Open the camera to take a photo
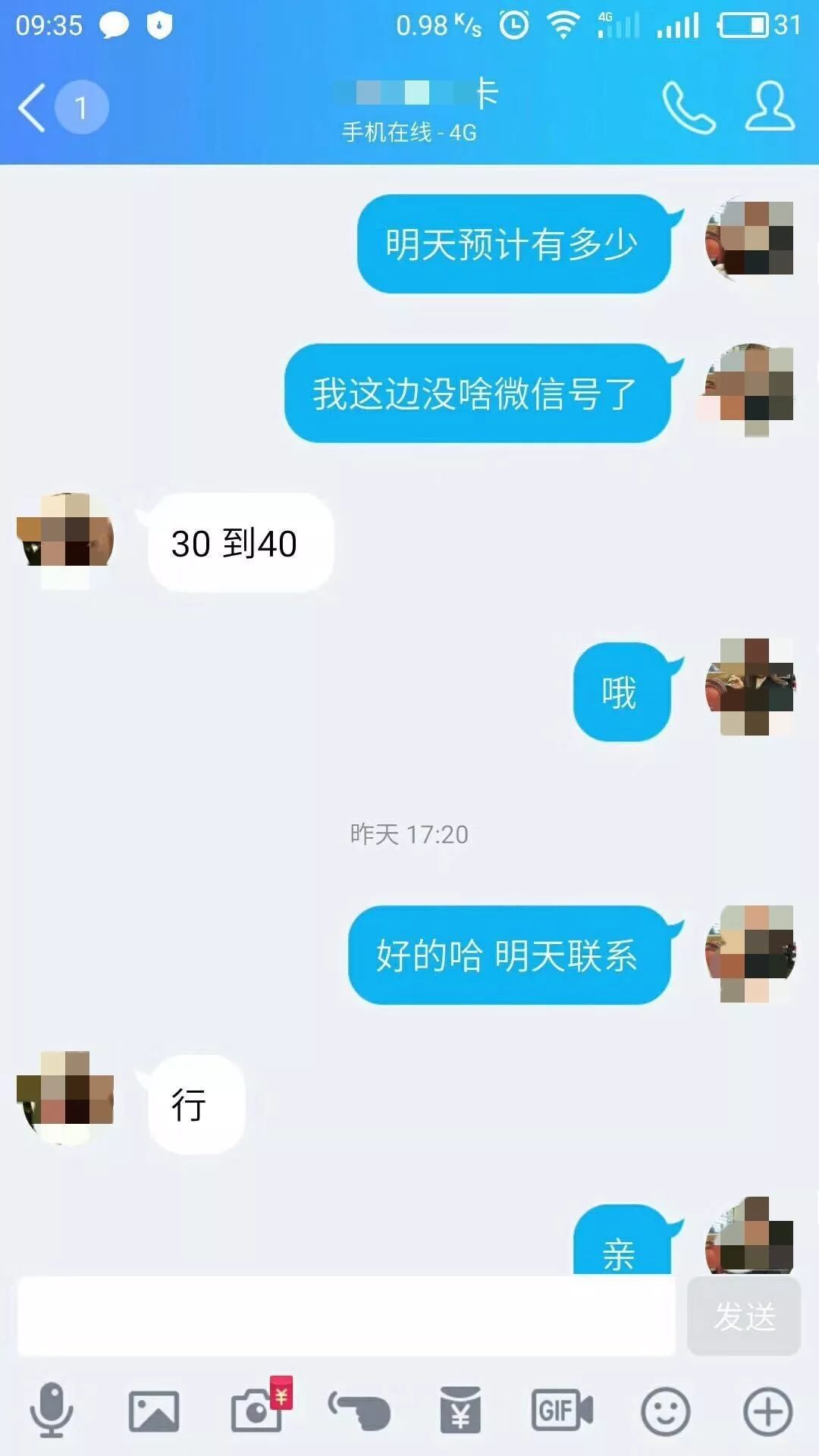 258,1410
